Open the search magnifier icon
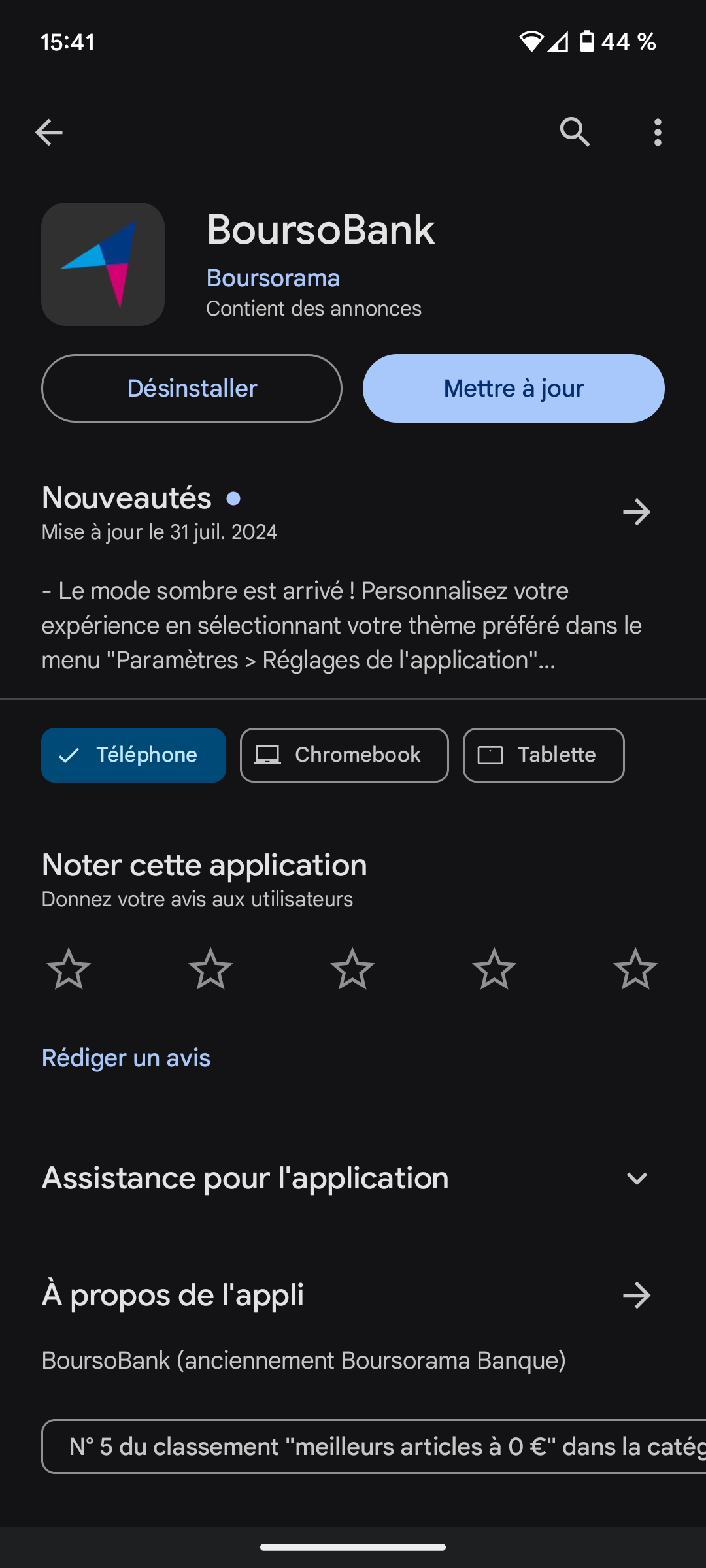 (575, 132)
